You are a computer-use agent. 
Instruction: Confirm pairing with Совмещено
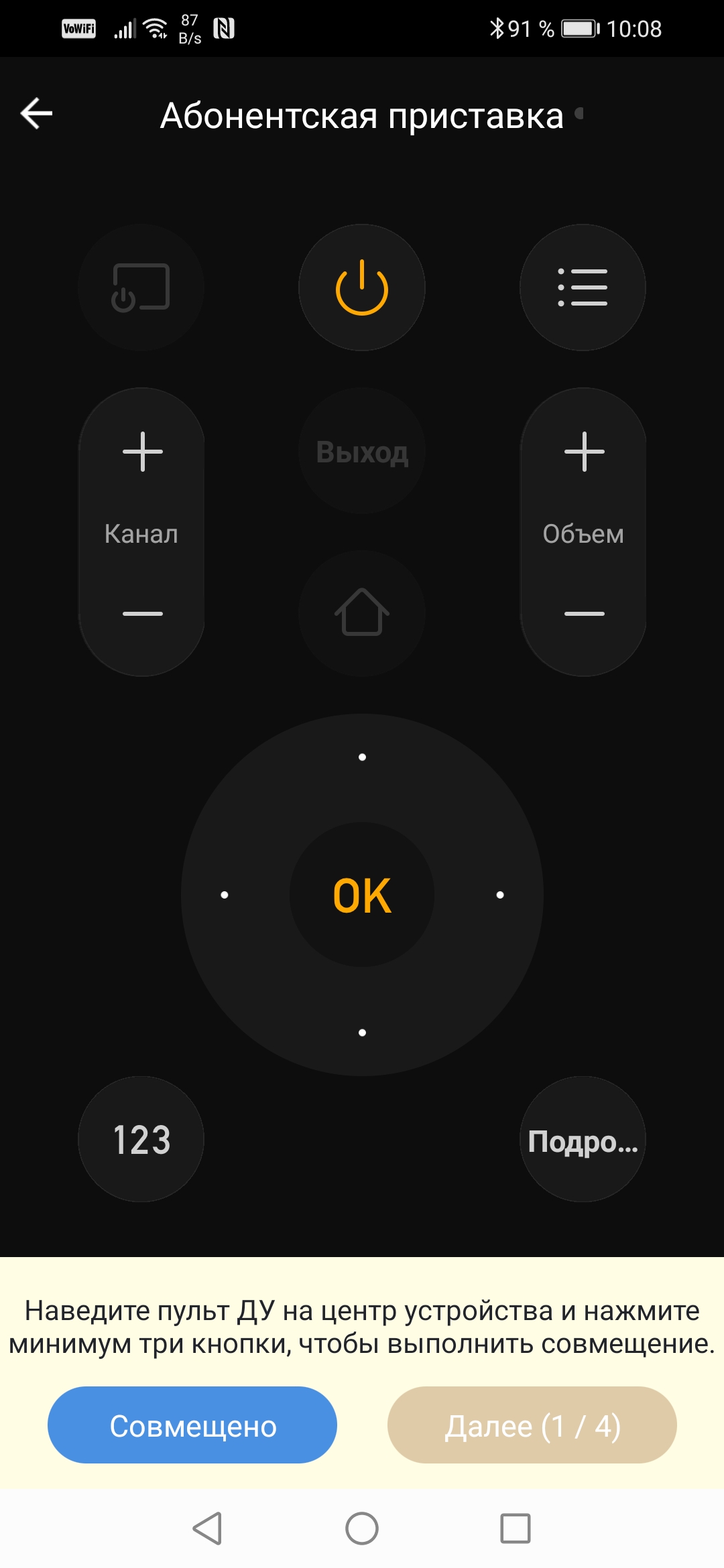(x=192, y=1425)
